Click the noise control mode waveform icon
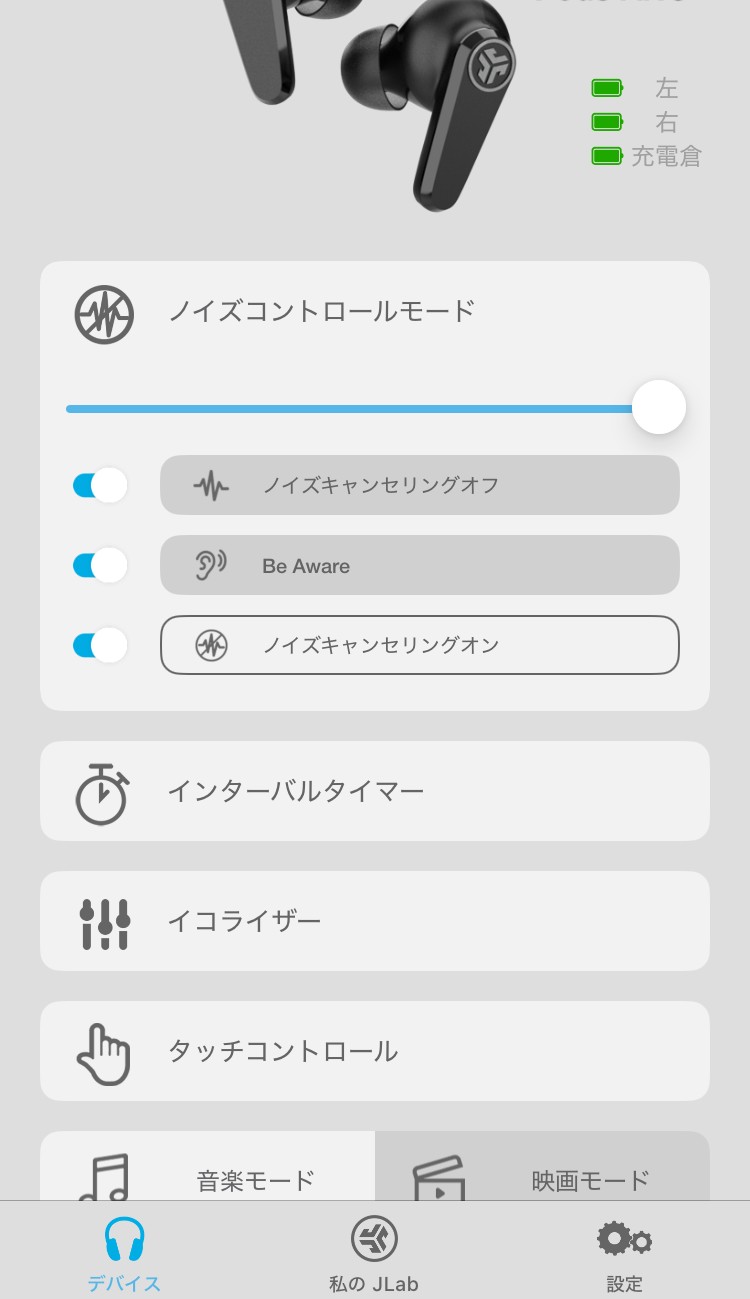Screen dimensions: 750x1299 pyautogui.click(x=103, y=312)
